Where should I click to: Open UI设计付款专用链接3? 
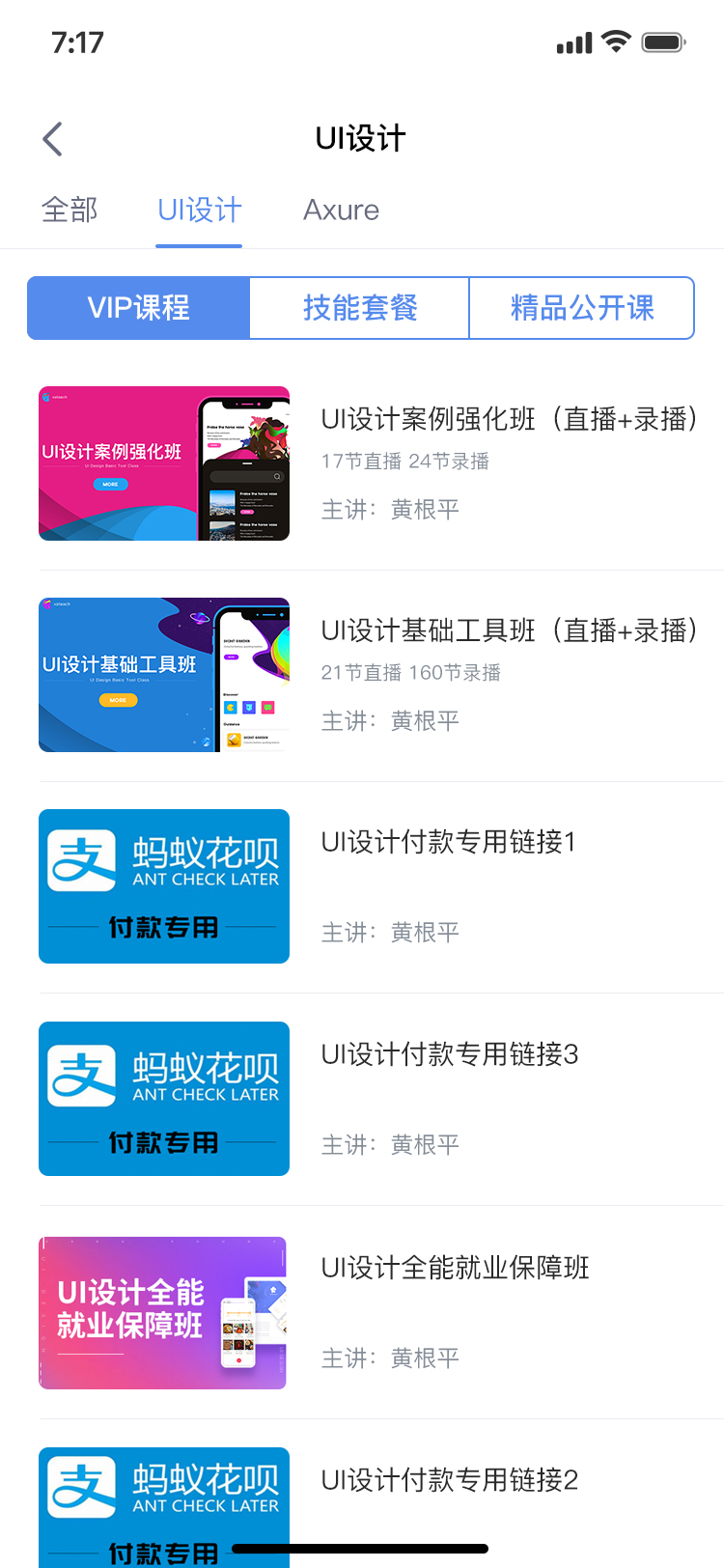click(x=449, y=1054)
